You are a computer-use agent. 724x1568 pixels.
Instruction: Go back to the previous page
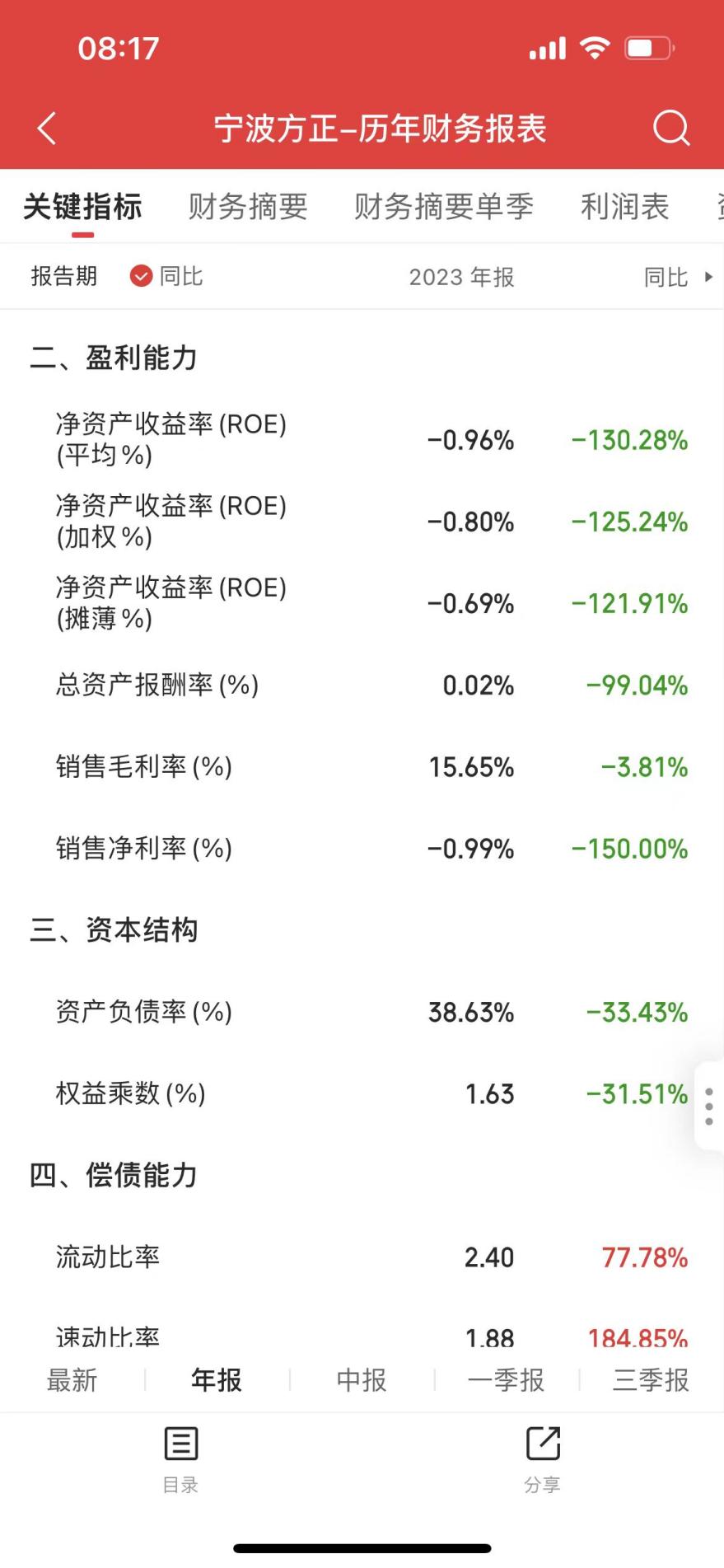coord(47,129)
